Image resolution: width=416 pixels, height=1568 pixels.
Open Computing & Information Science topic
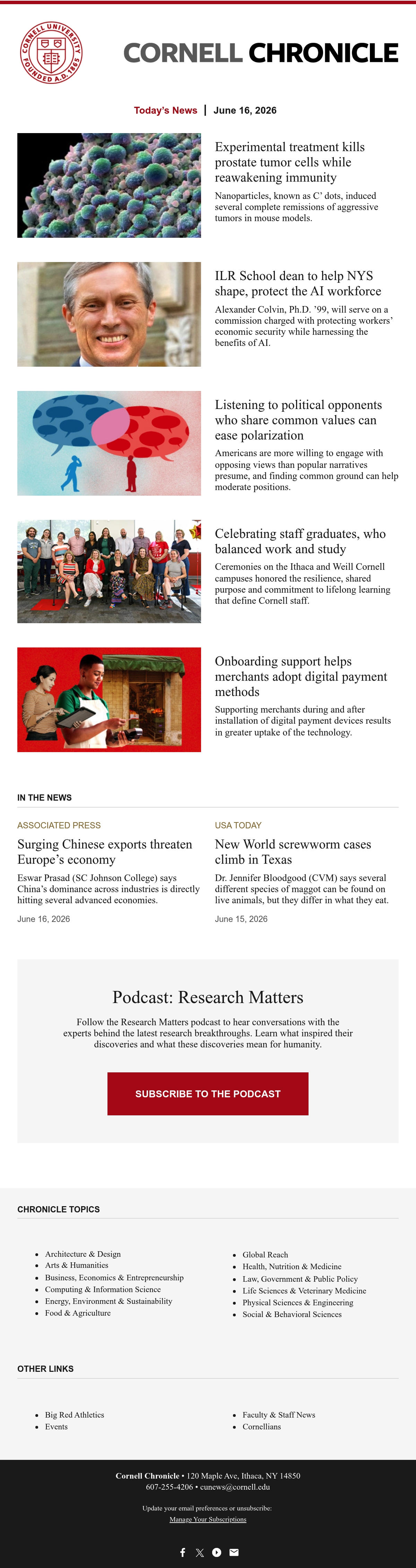pyautogui.click(x=103, y=1289)
